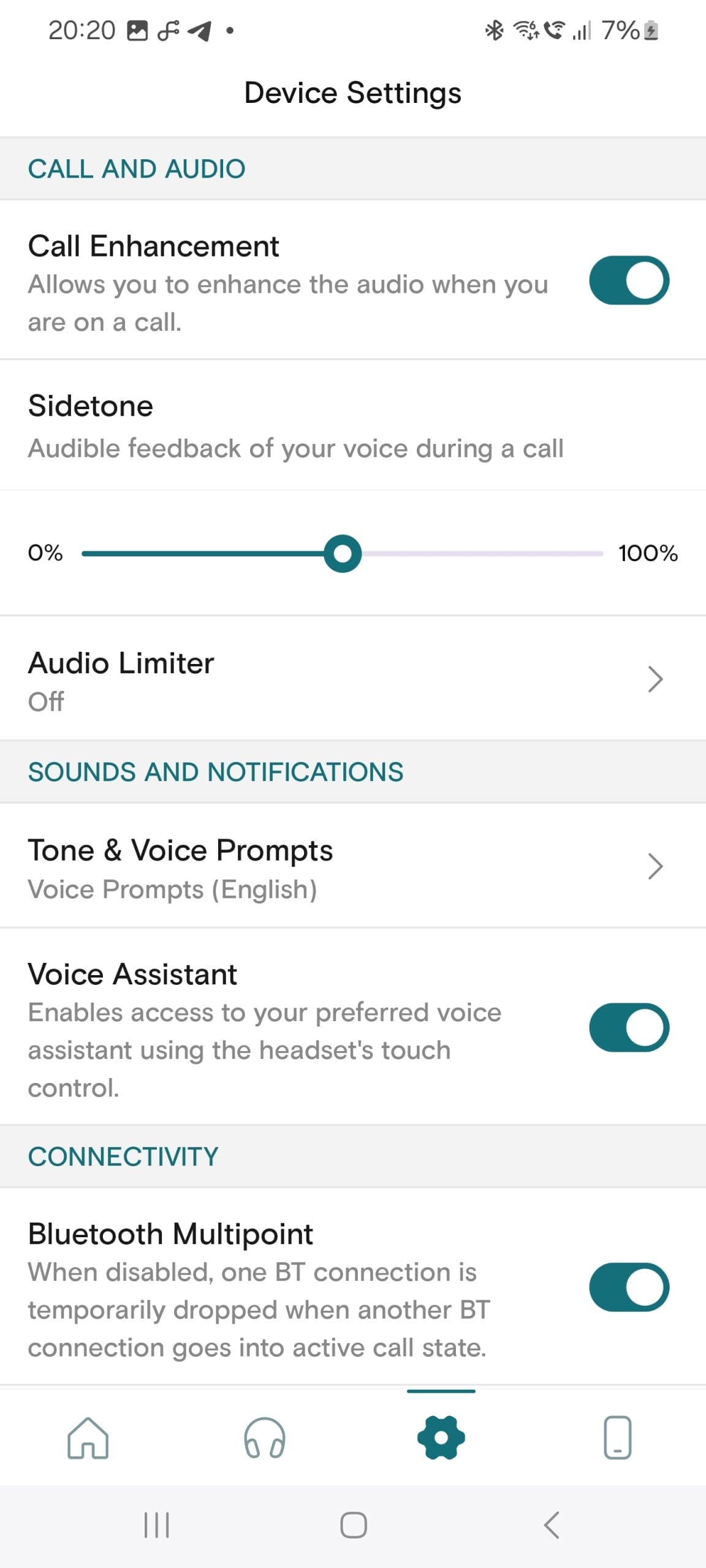Image resolution: width=706 pixels, height=1568 pixels.
Task: Switch to the headphones tab
Action: pyautogui.click(x=265, y=1438)
